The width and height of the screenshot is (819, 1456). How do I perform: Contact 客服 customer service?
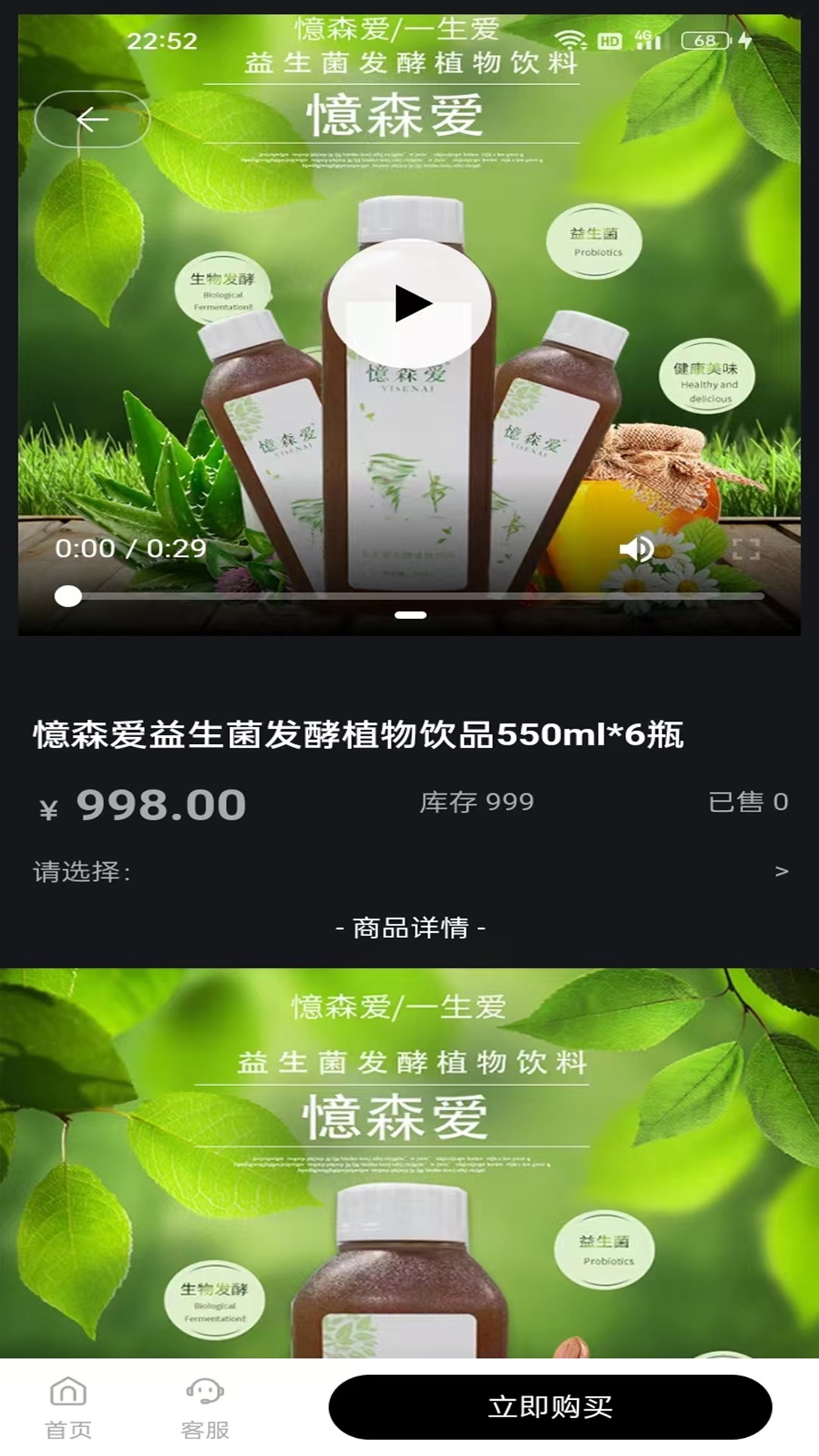[205, 1407]
